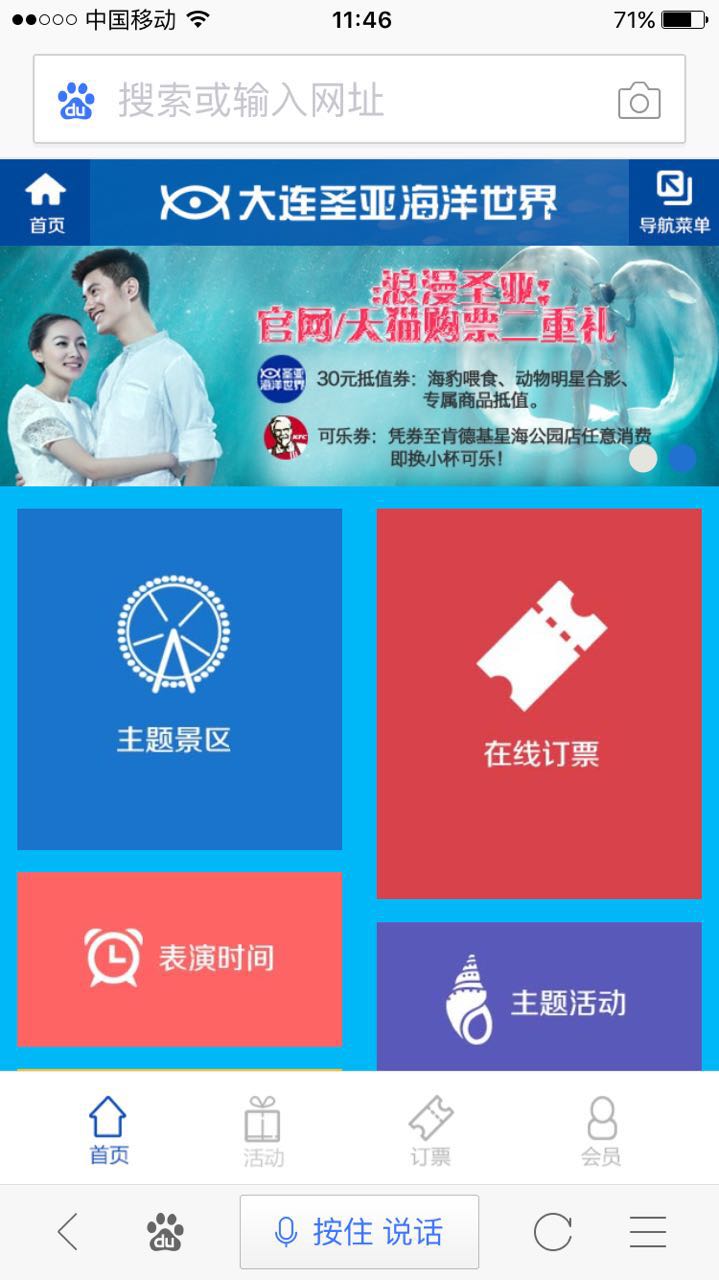The height and width of the screenshot is (1280, 719).
Task: Reload the page with refresh icon
Action: 552,1232
